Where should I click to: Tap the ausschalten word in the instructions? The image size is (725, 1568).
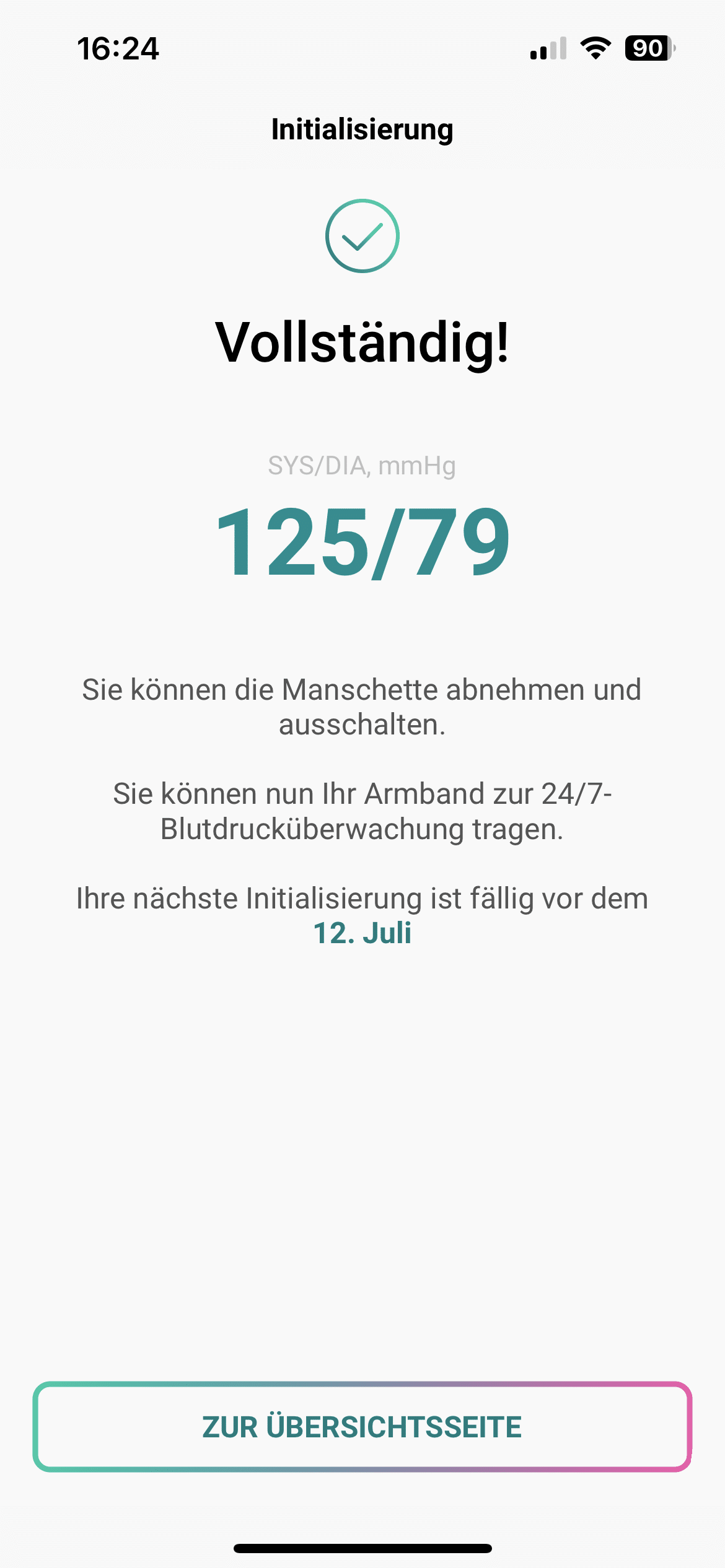click(x=362, y=726)
